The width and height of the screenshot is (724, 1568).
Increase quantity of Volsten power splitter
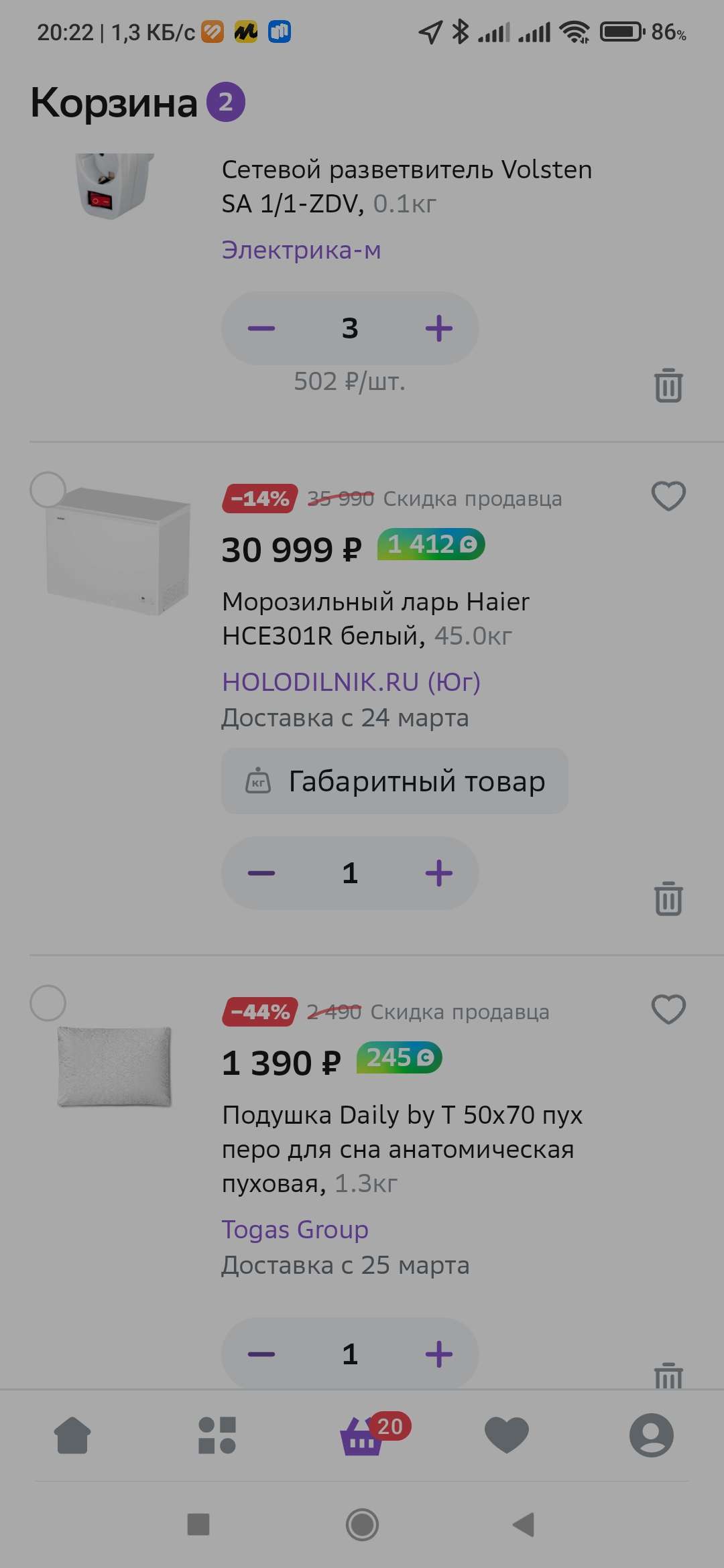(439, 328)
